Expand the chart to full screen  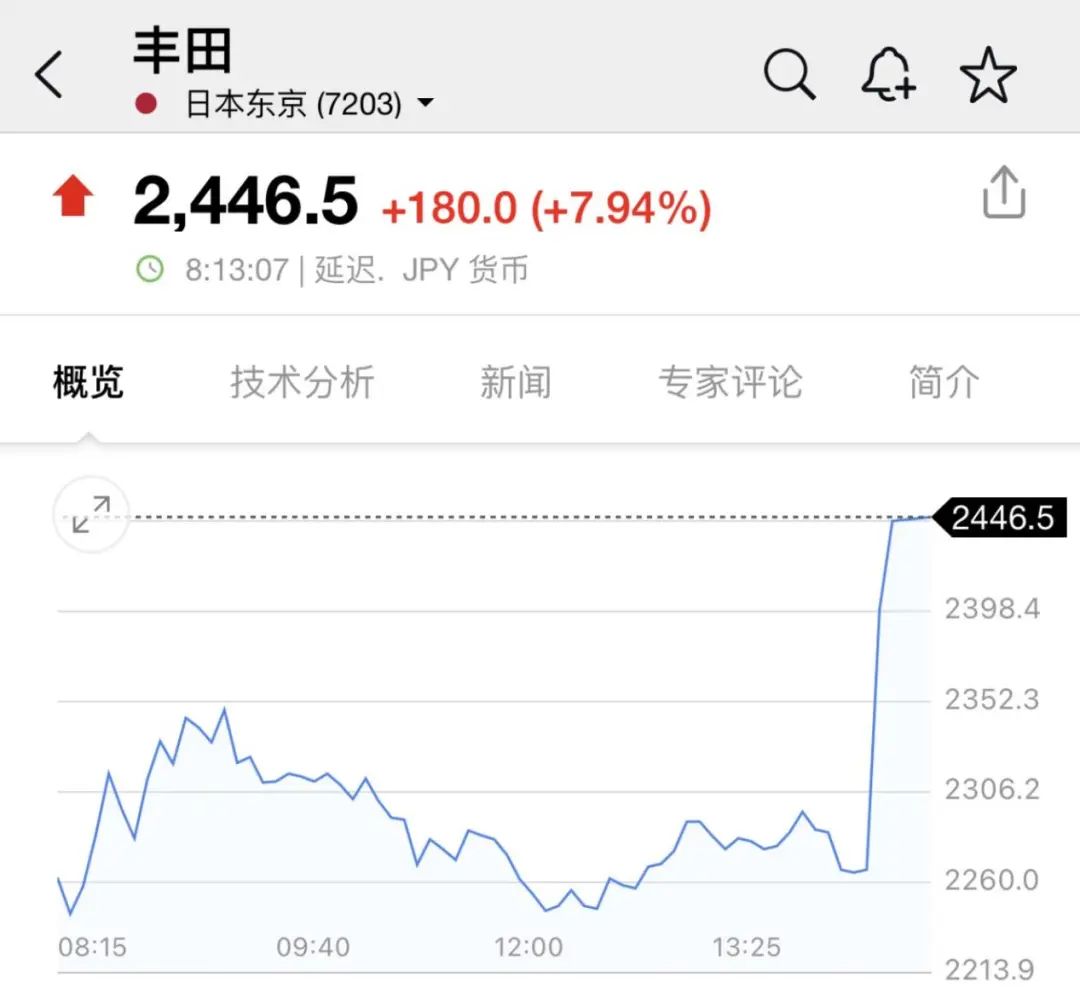click(91, 516)
